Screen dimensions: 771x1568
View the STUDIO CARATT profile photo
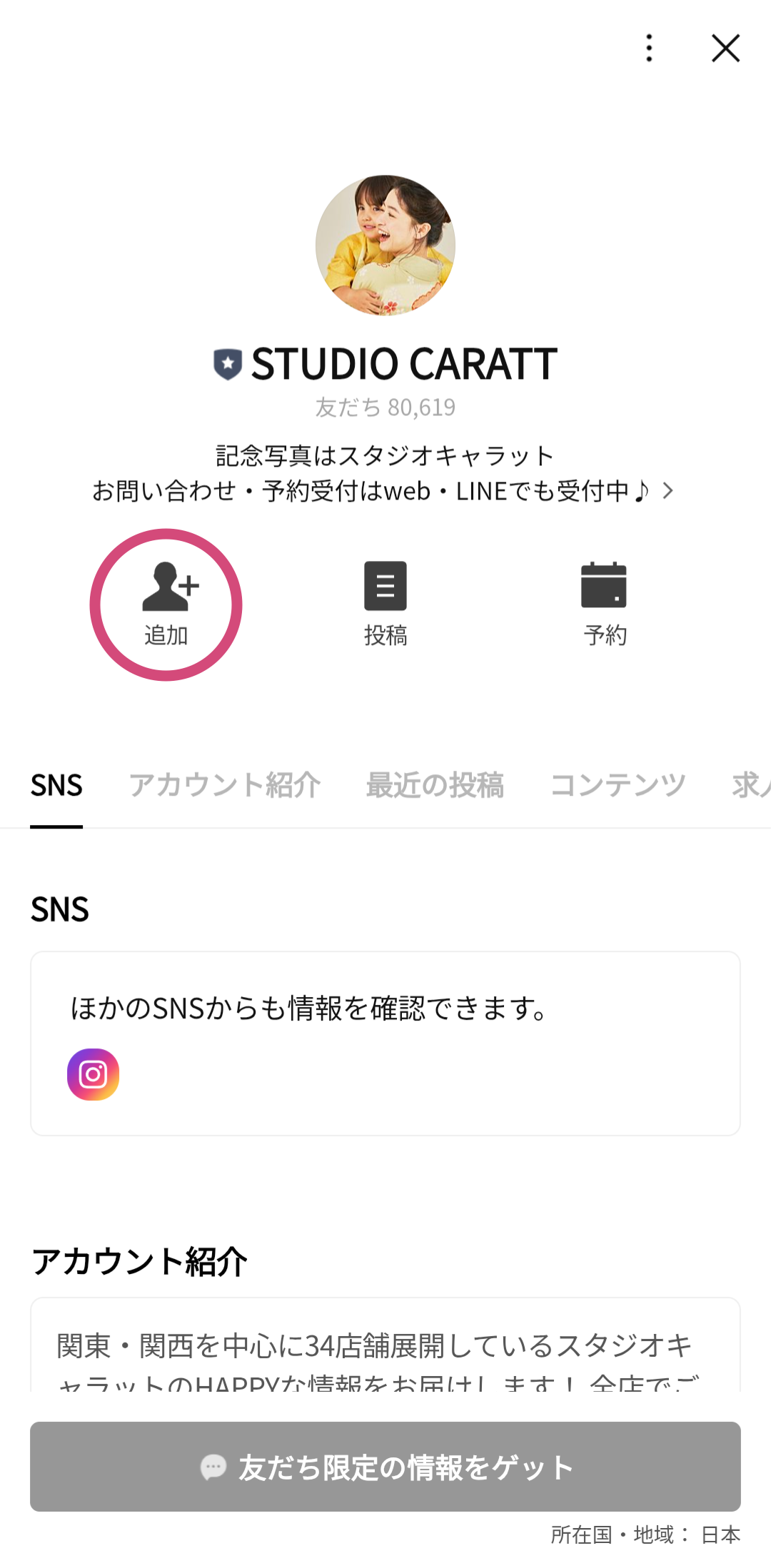click(x=385, y=245)
